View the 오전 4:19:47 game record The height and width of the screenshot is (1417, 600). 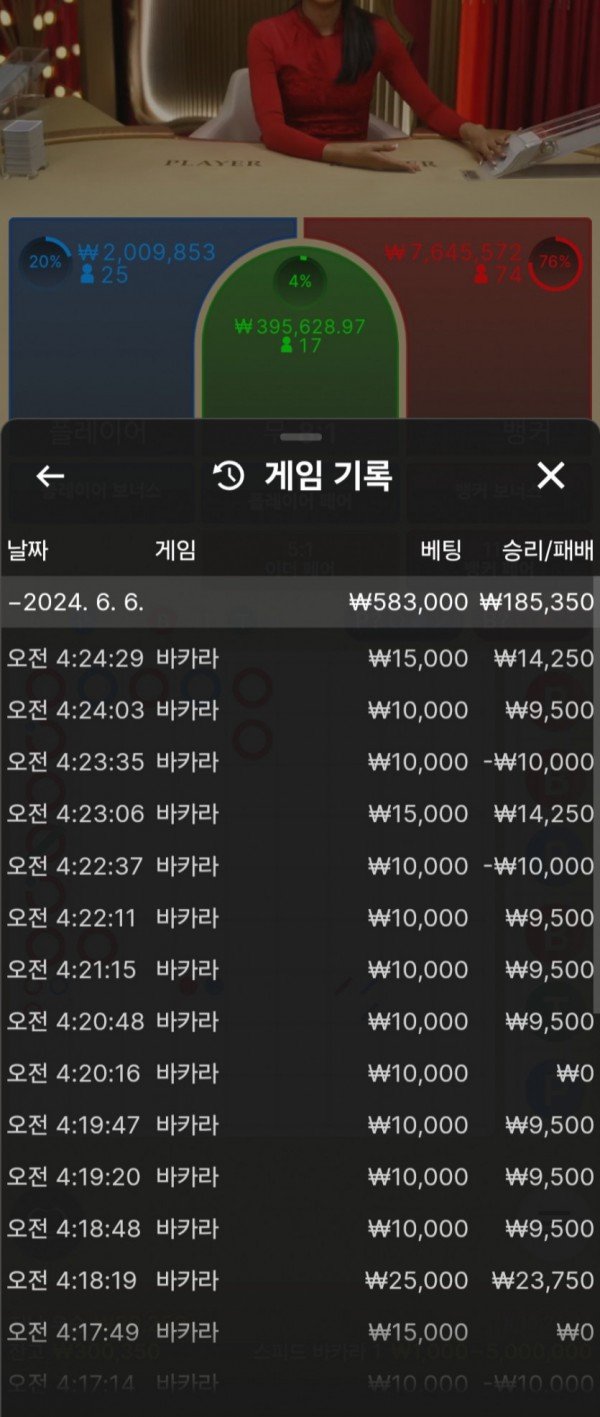point(300,1125)
